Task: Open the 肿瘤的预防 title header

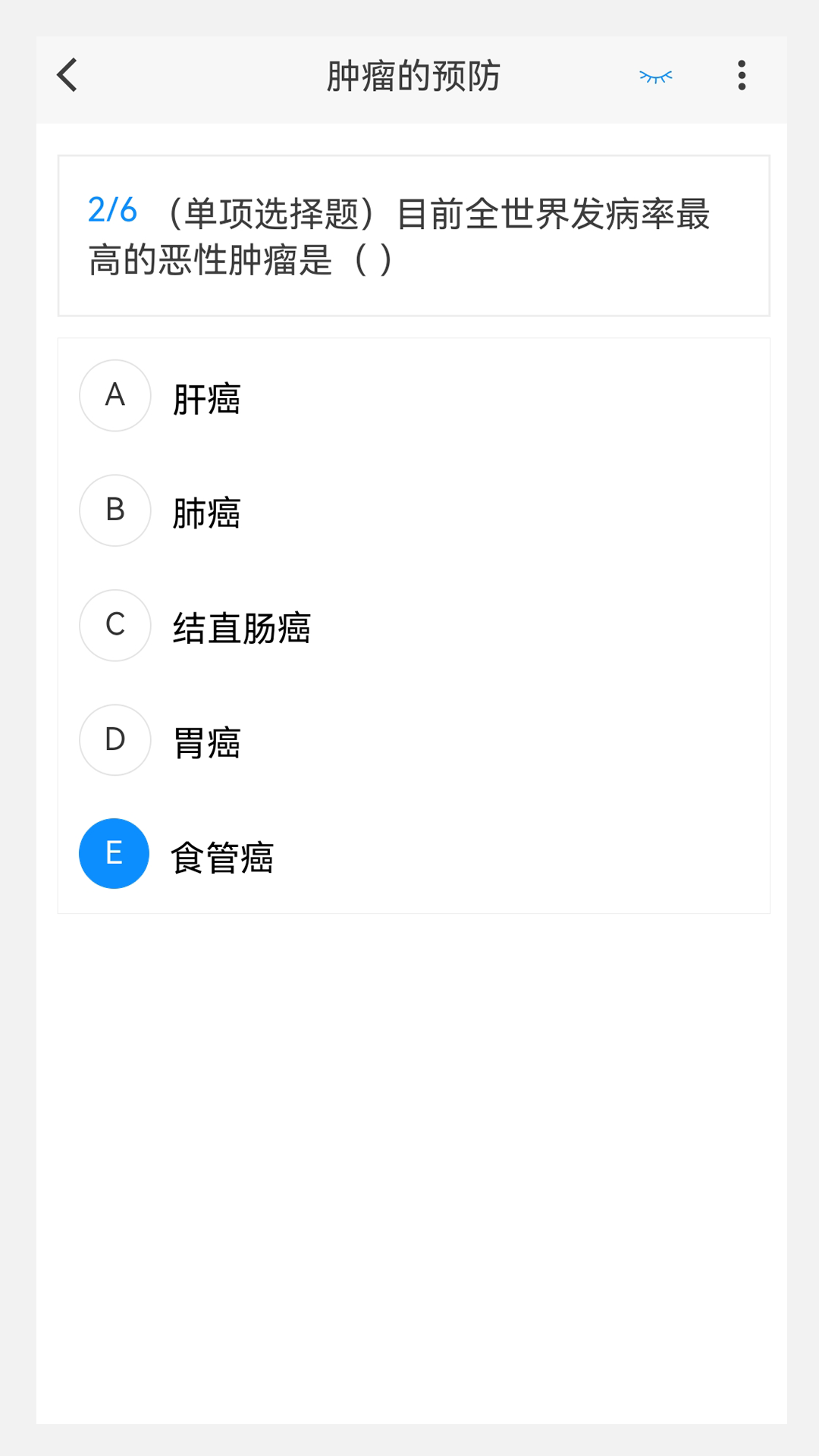Action: coord(413,76)
